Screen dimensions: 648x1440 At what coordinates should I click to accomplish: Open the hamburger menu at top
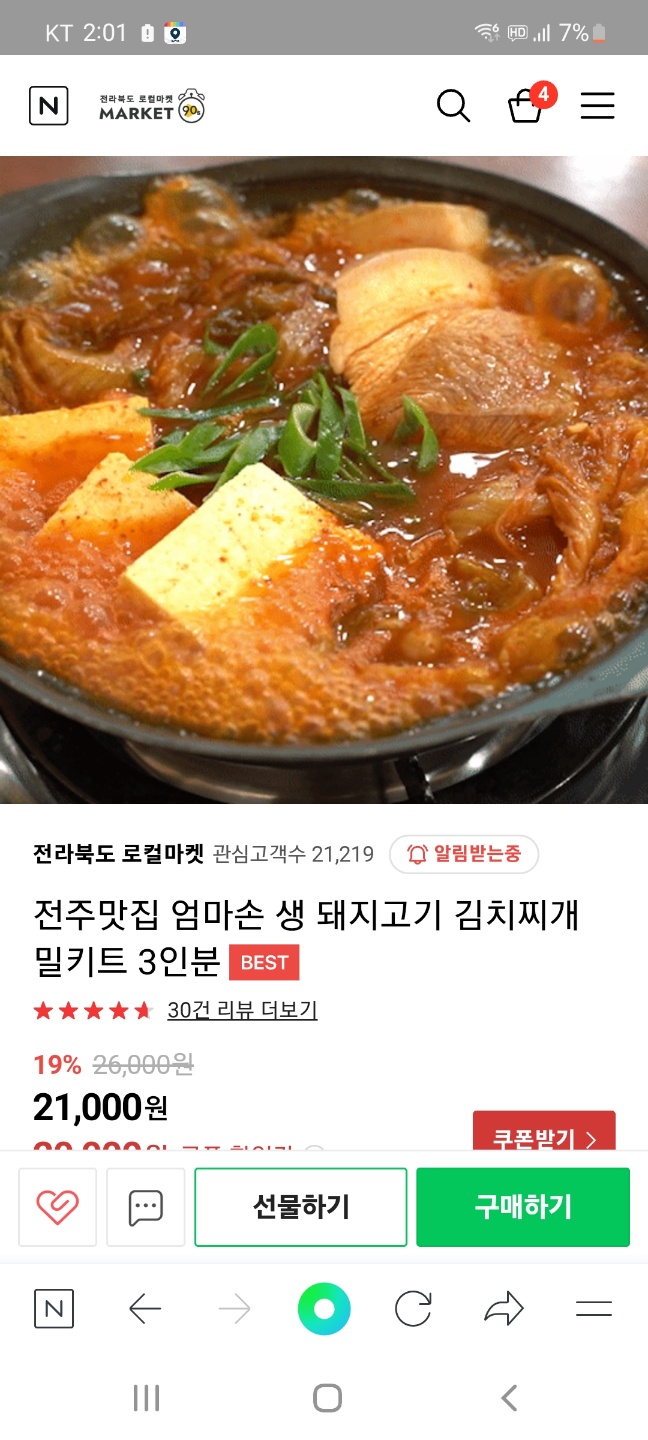tap(597, 106)
